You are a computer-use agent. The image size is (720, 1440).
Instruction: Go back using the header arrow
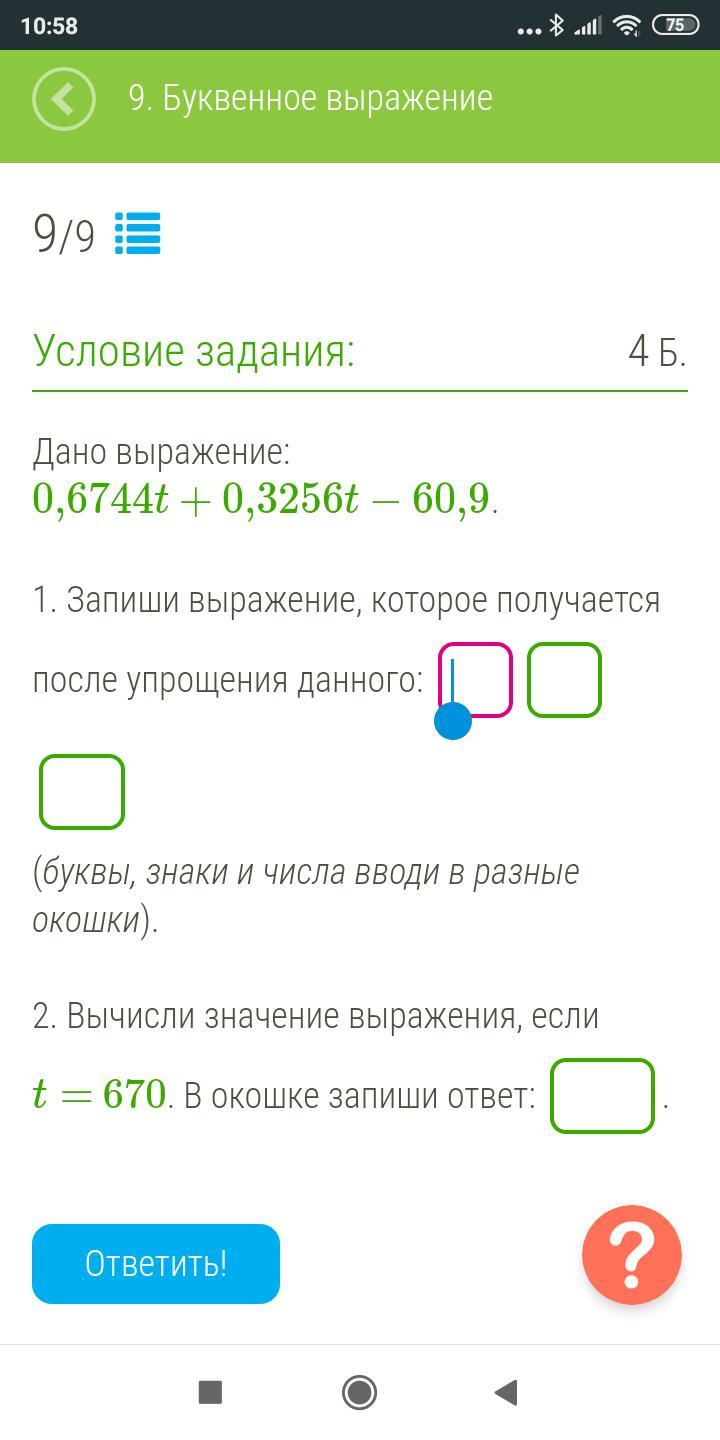(x=64, y=99)
